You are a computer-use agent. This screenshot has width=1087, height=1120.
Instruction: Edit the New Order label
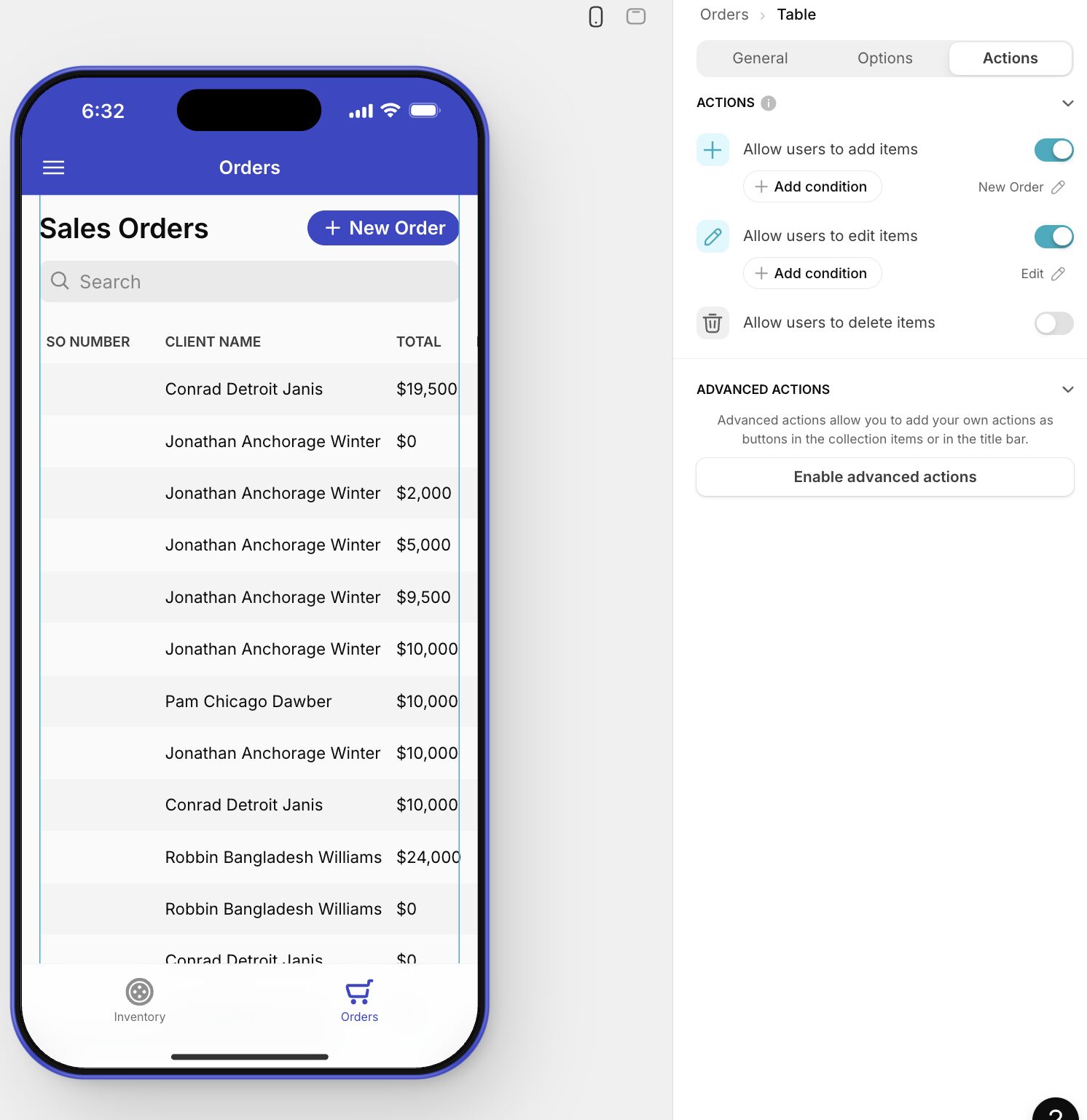tap(1058, 187)
